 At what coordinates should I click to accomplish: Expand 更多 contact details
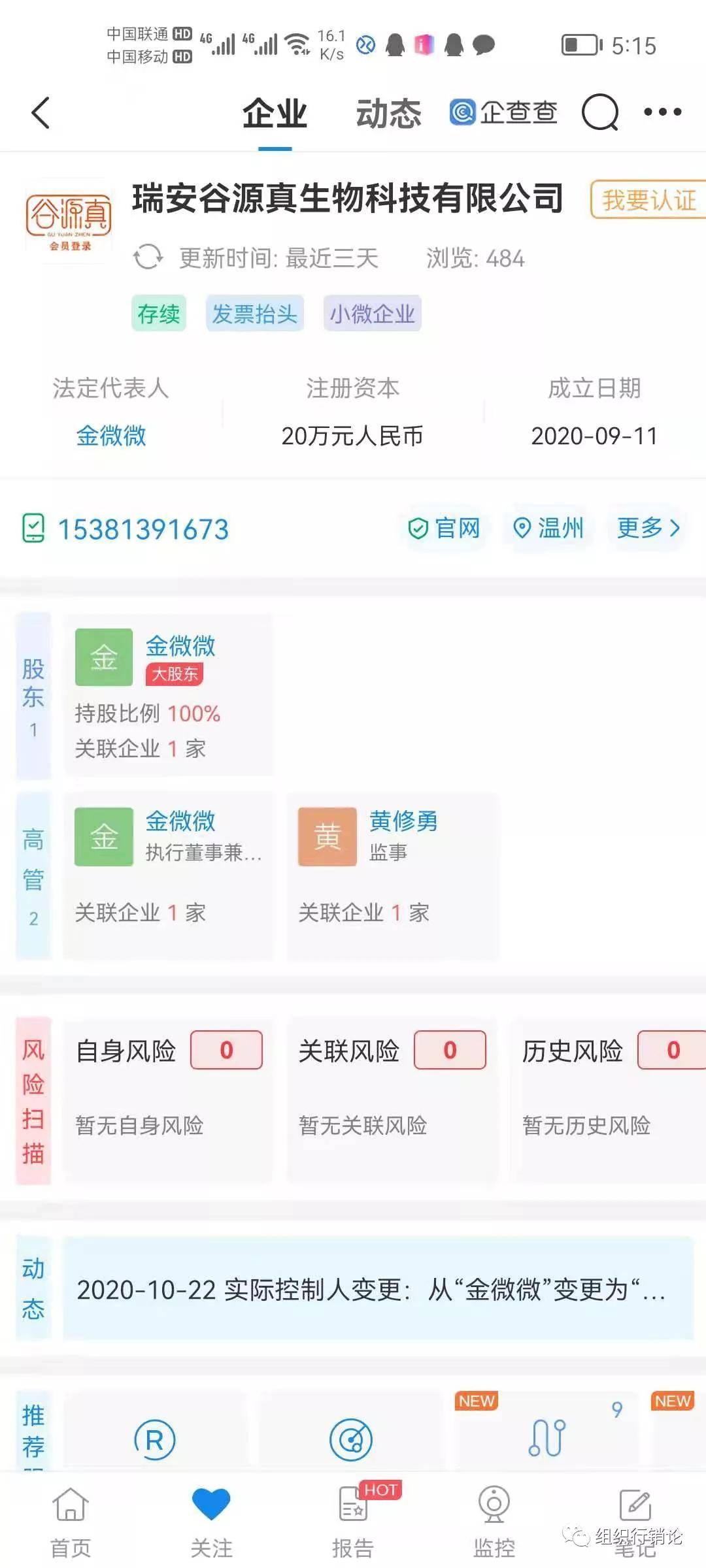coord(648,528)
